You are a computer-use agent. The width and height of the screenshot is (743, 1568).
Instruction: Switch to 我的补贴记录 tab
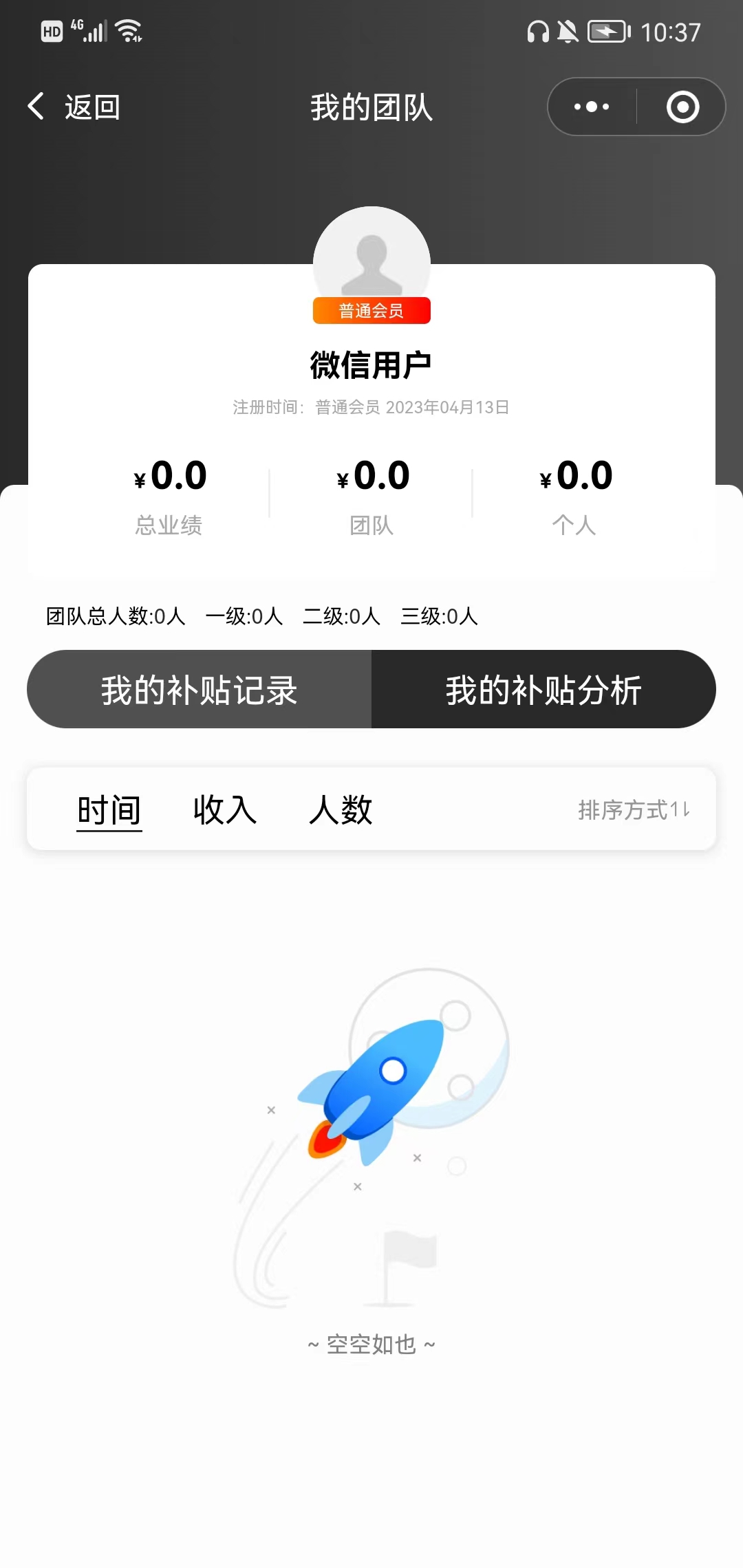tap(200, 690)
